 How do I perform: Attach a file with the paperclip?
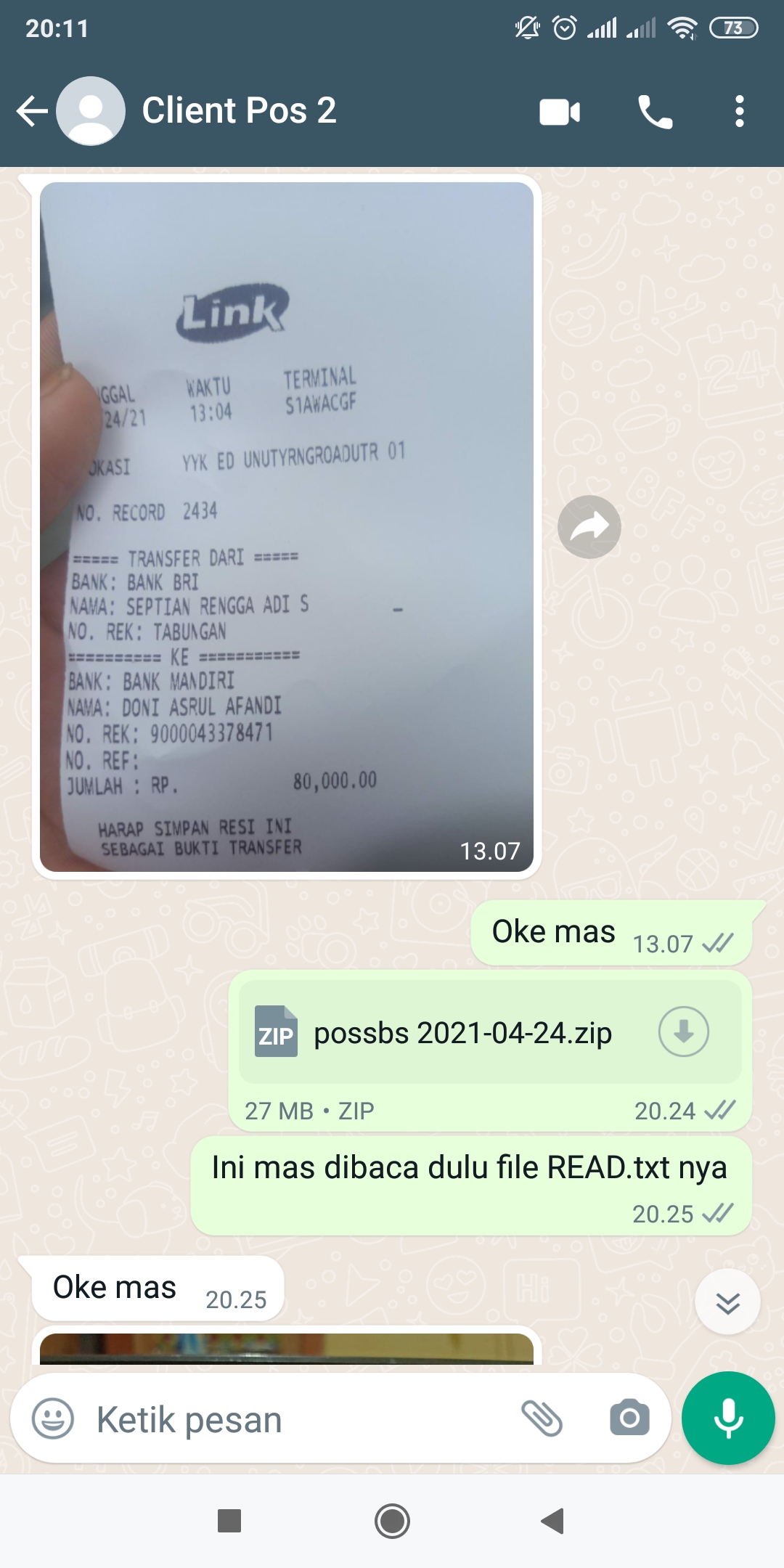coord(542,1418)
